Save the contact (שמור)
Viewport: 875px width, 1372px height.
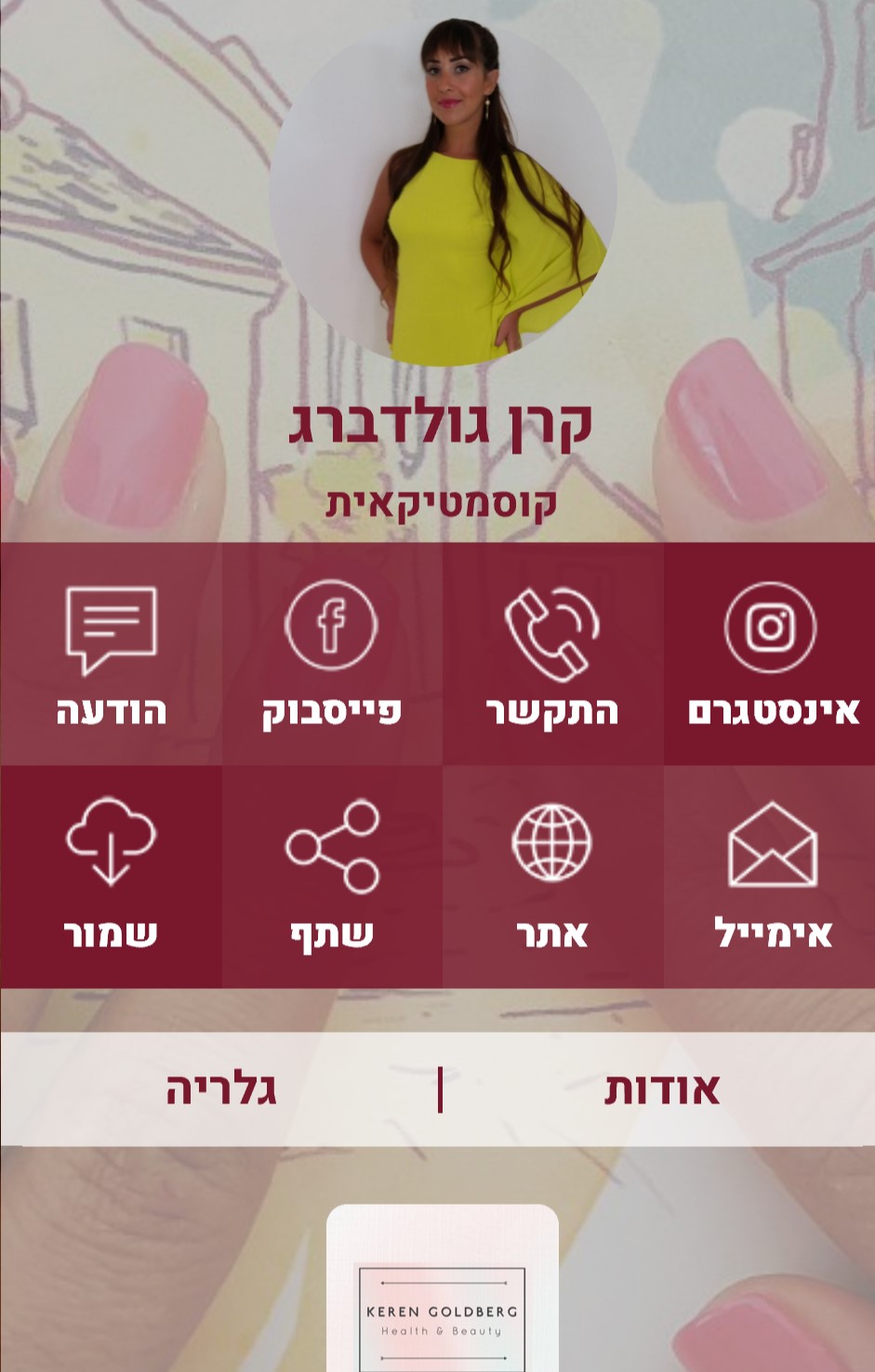pos(111,876)
